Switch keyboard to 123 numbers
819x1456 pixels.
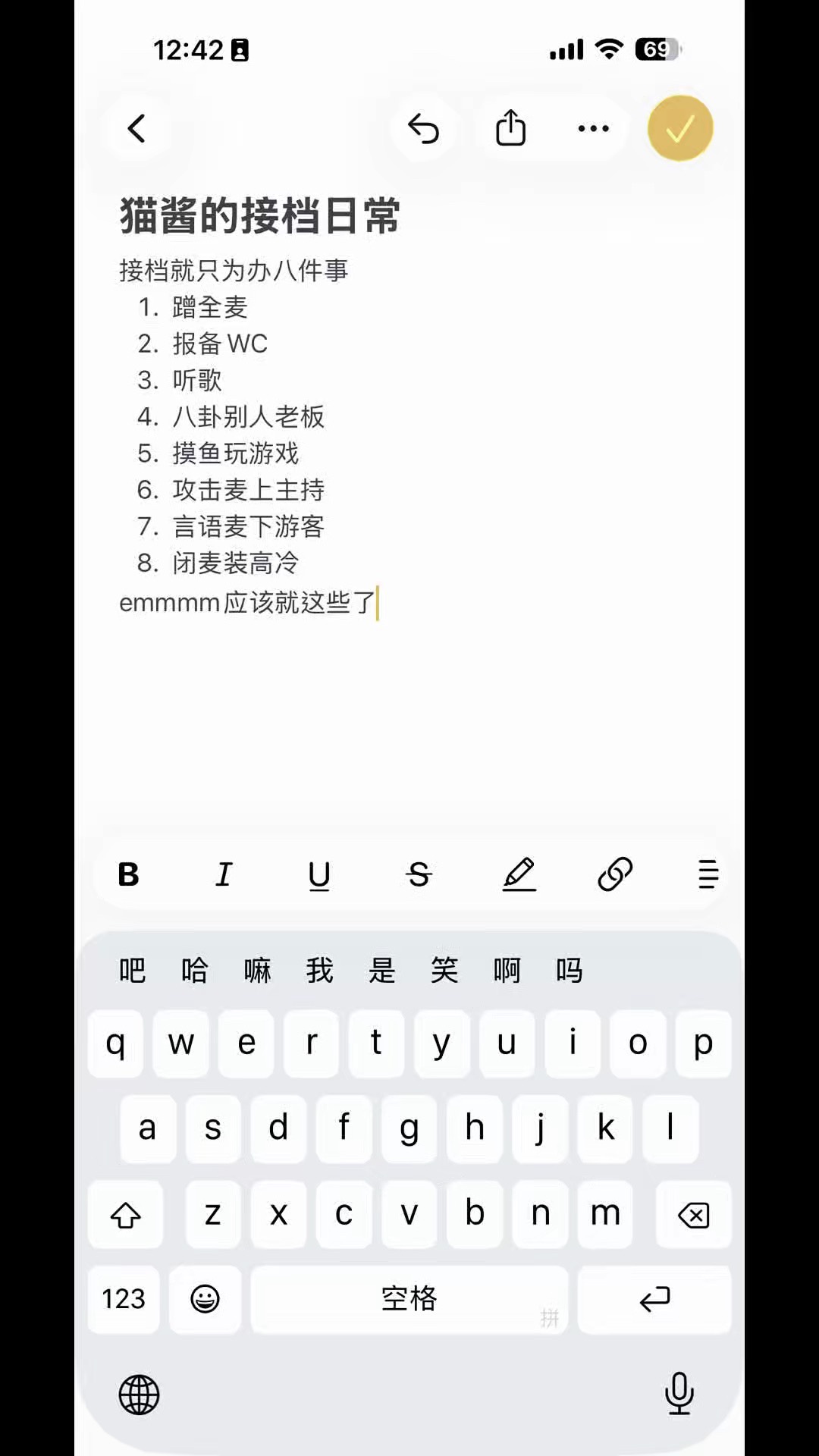click(x=124, y=1299)
